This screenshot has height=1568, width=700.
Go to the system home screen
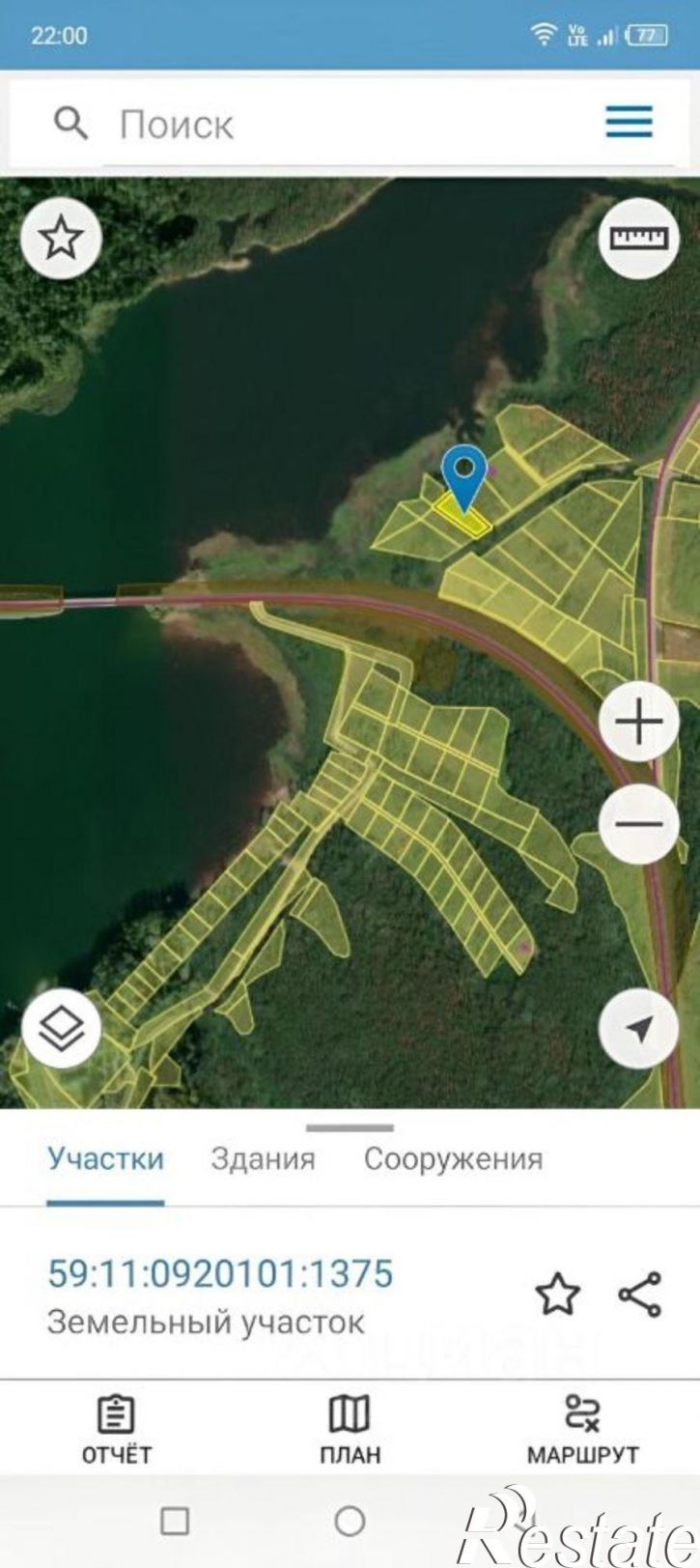350,1522
